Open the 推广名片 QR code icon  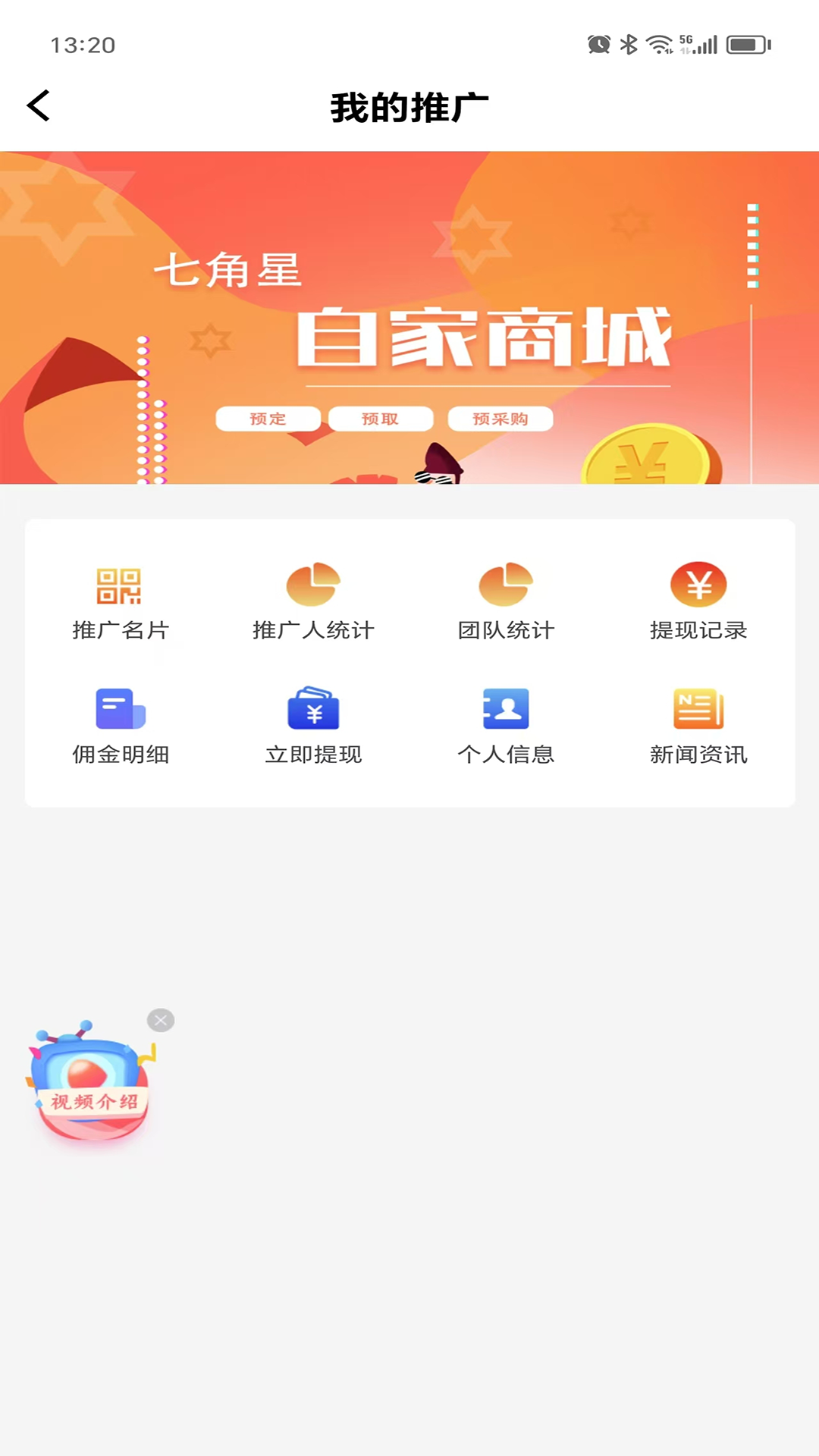click(120, 585)
